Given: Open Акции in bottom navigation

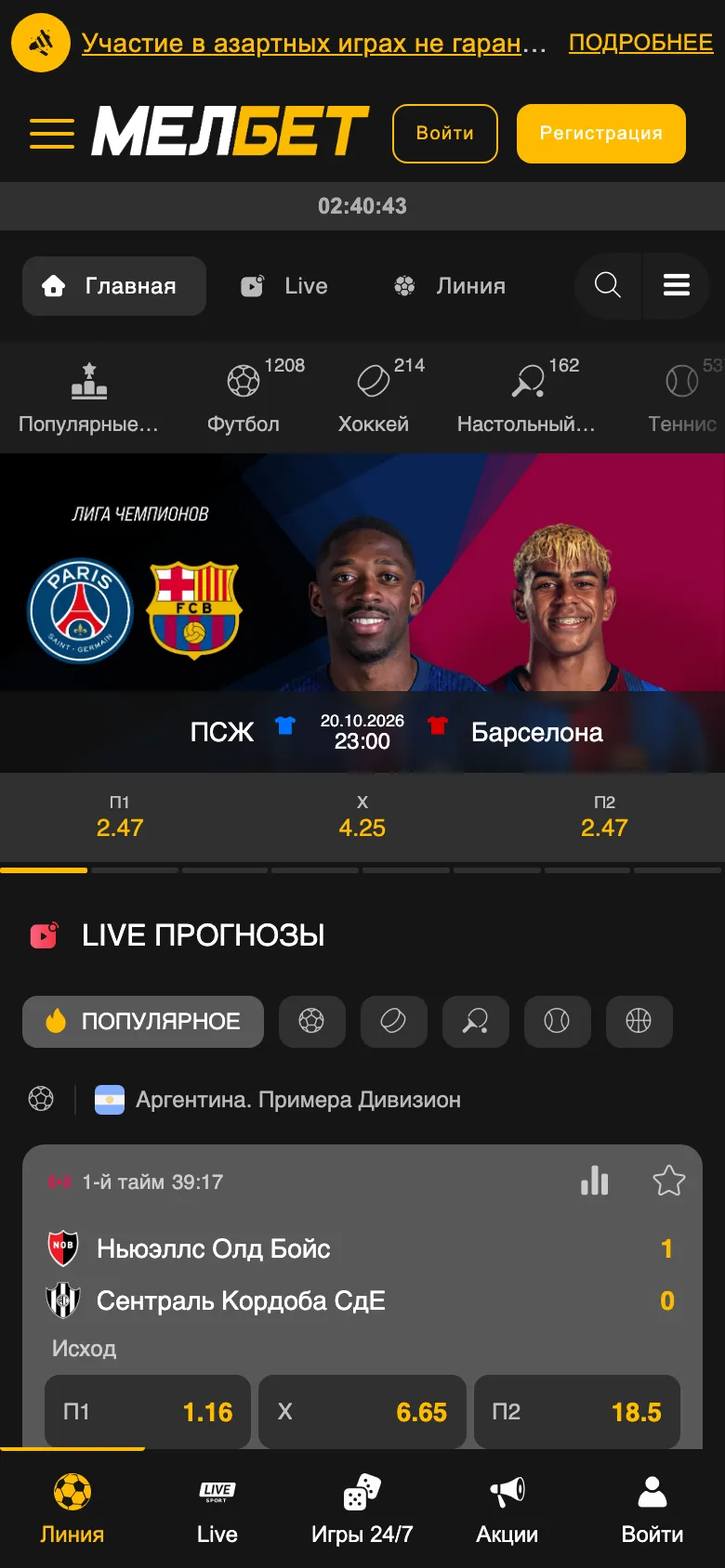Looking at the screenshot, I should tap(507, 1509).
